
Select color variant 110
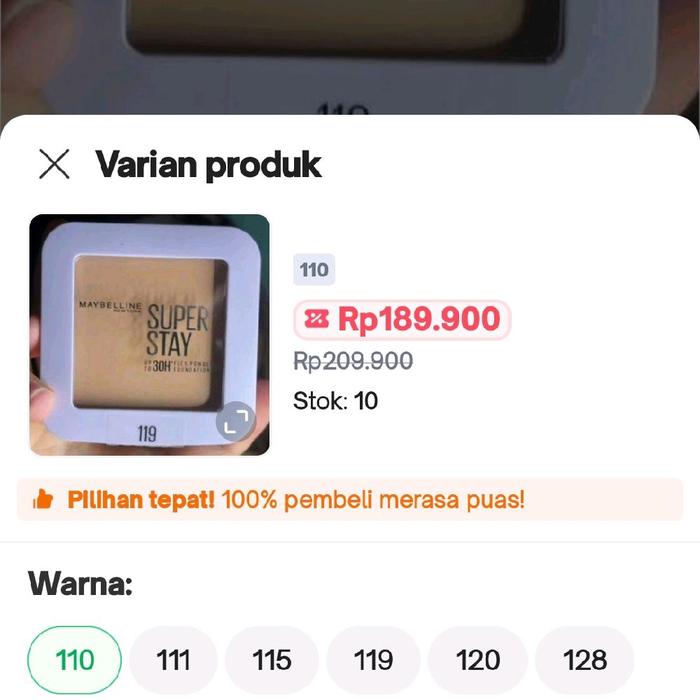[75, 660]
